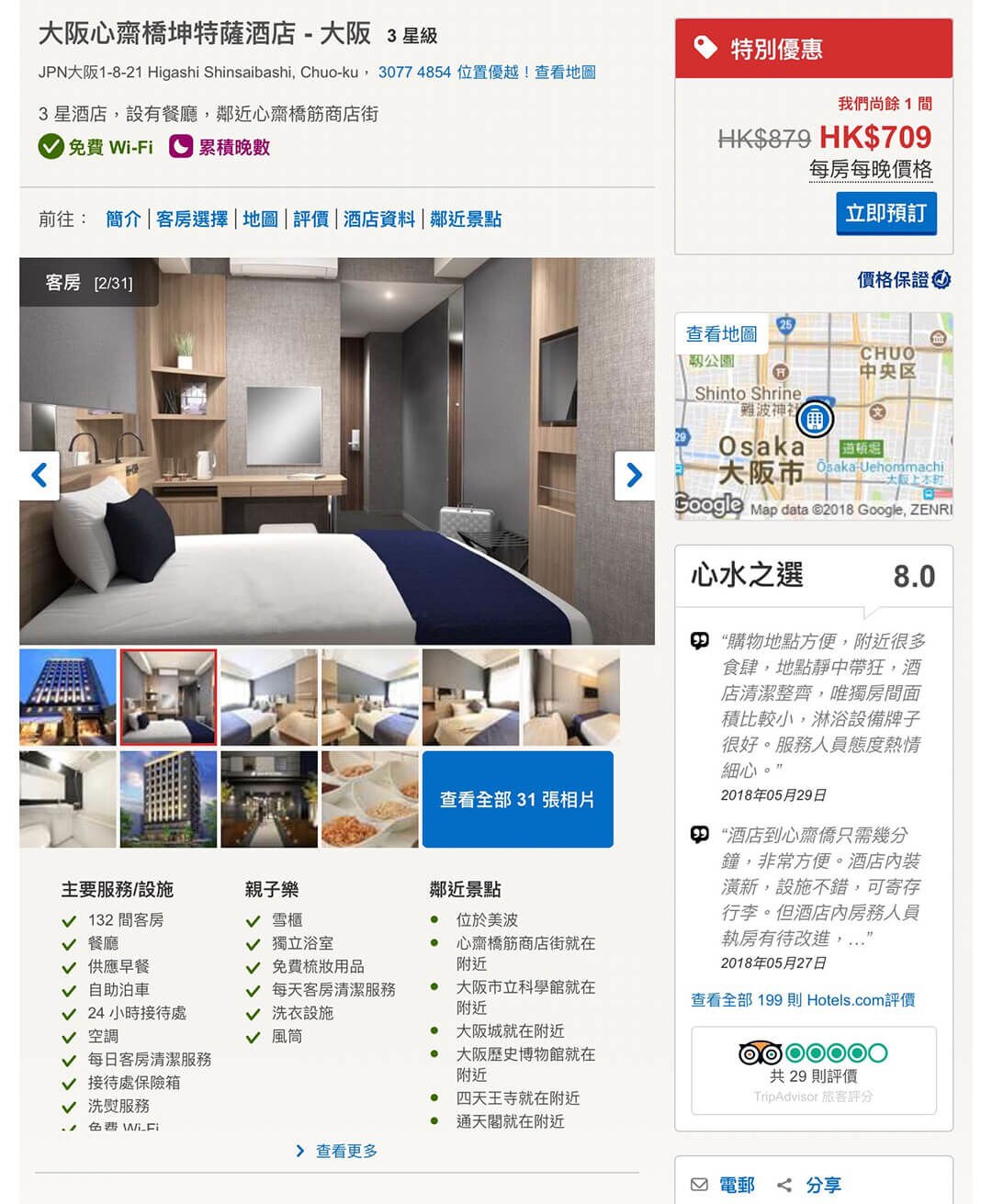Select the hotel exterior night thumbnail
The image size is (992, 1204).
coord(68,697)
